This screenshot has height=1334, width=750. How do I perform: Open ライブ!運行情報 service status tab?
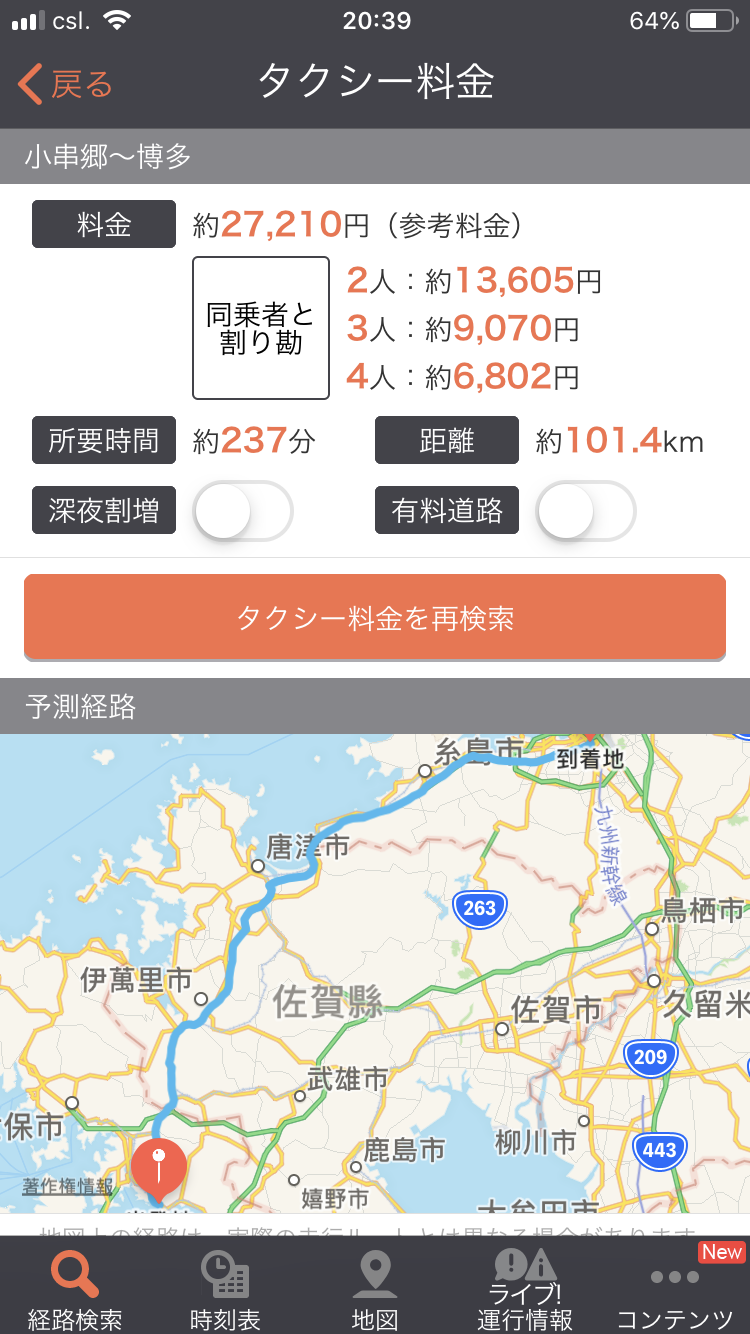click(x=525, y=1288)
